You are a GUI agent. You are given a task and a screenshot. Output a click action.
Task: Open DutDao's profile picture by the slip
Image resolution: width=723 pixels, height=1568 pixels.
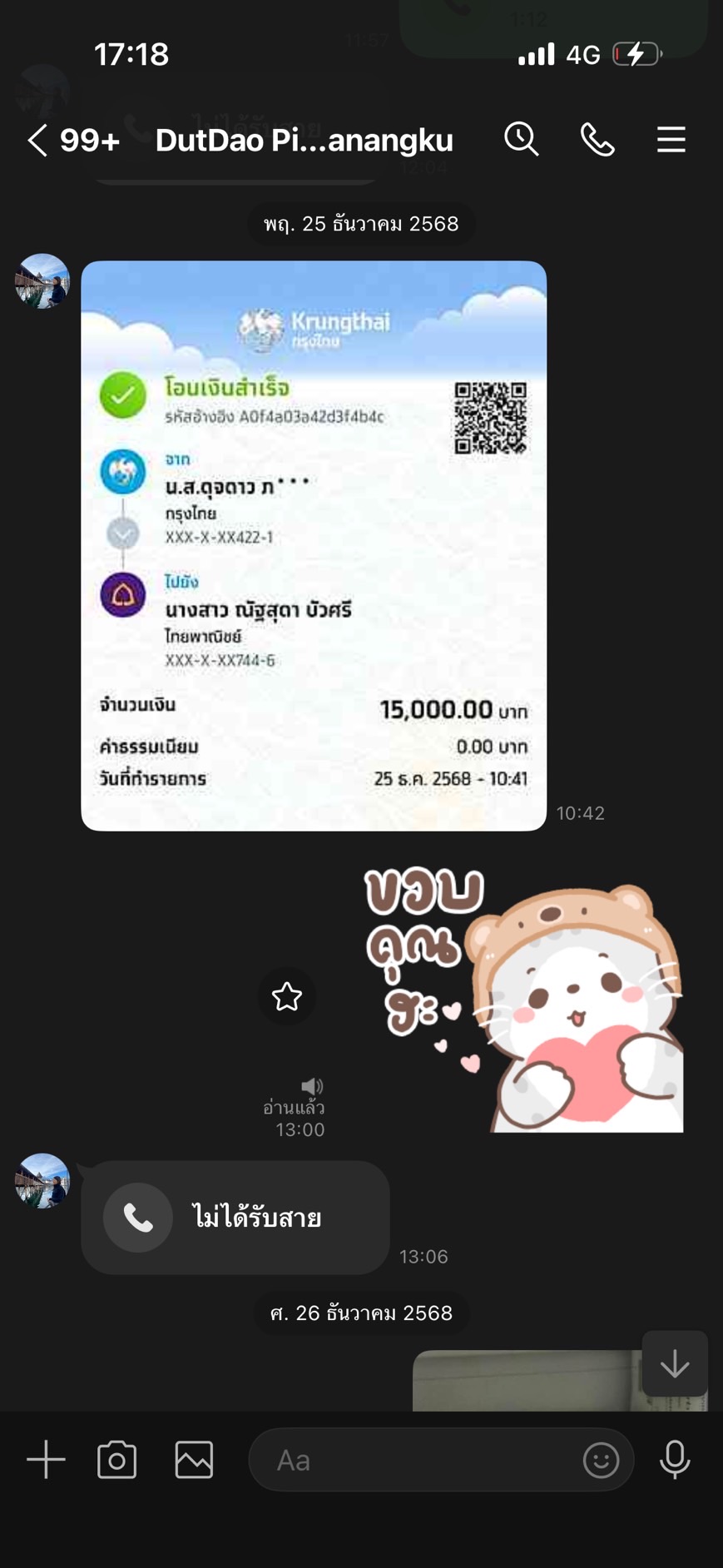[x=42, y=281]
